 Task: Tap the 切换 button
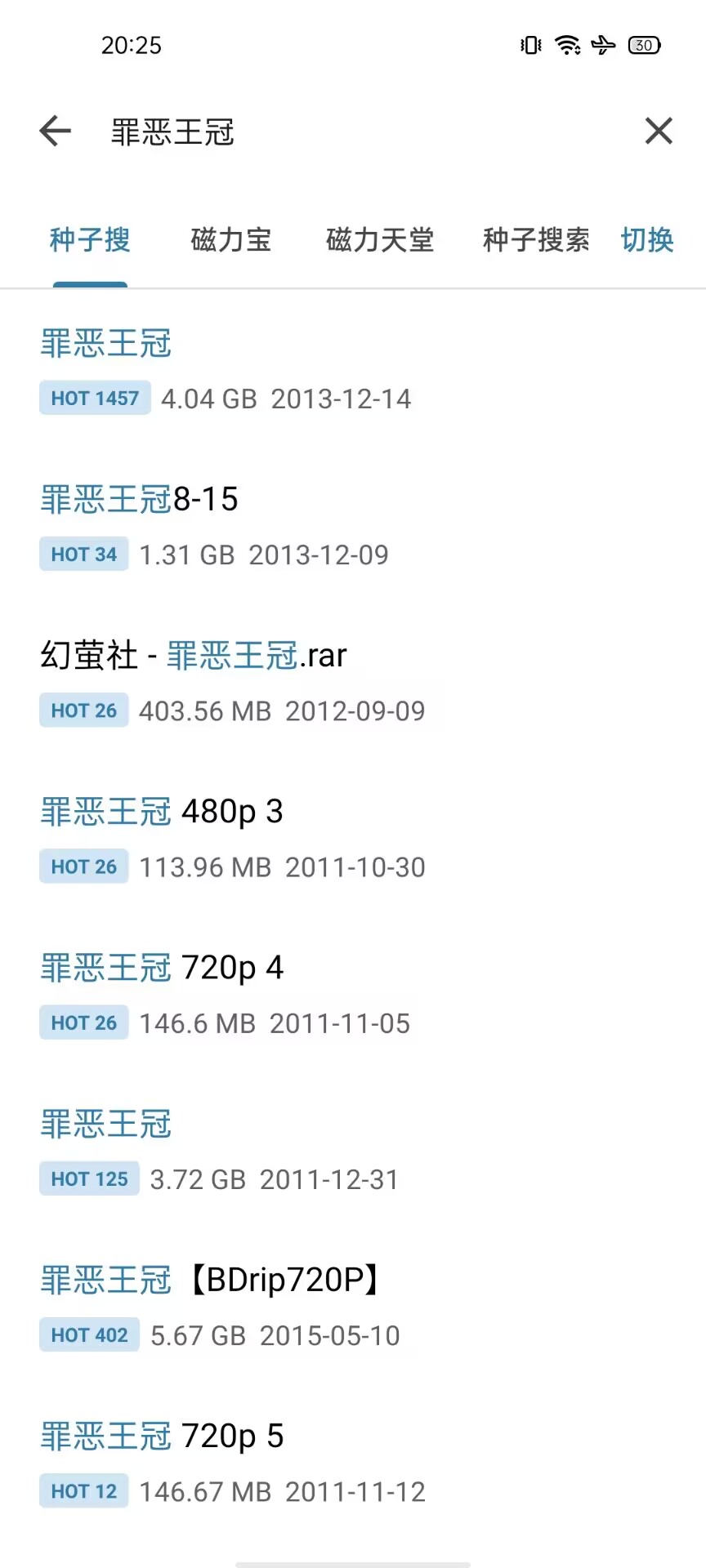[647, 240]
